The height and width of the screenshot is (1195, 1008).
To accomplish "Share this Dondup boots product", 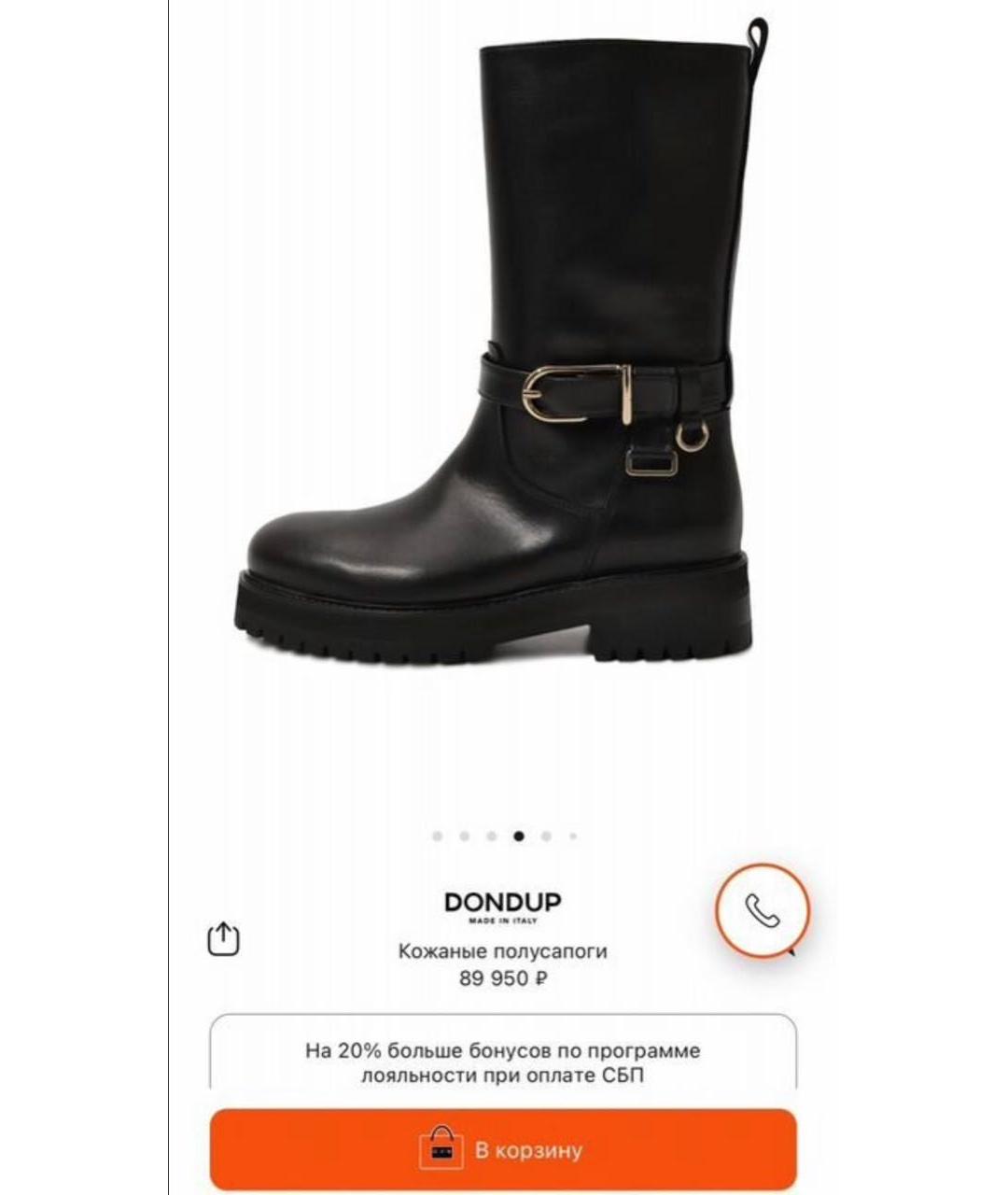I will click(223, 938).
